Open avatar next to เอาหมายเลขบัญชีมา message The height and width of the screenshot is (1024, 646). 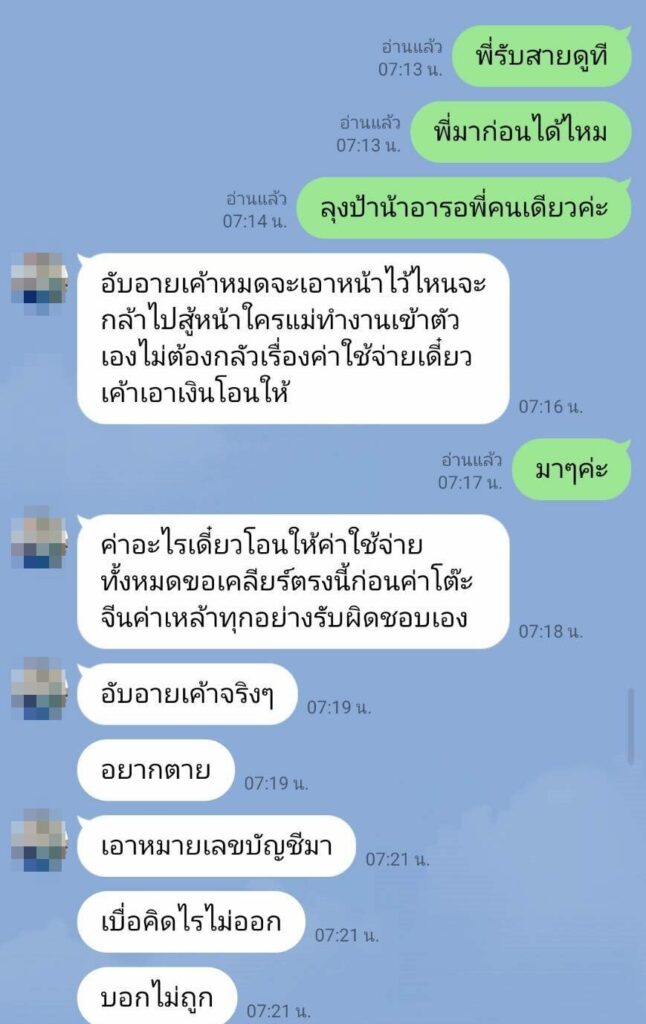[x=39, y=844]
